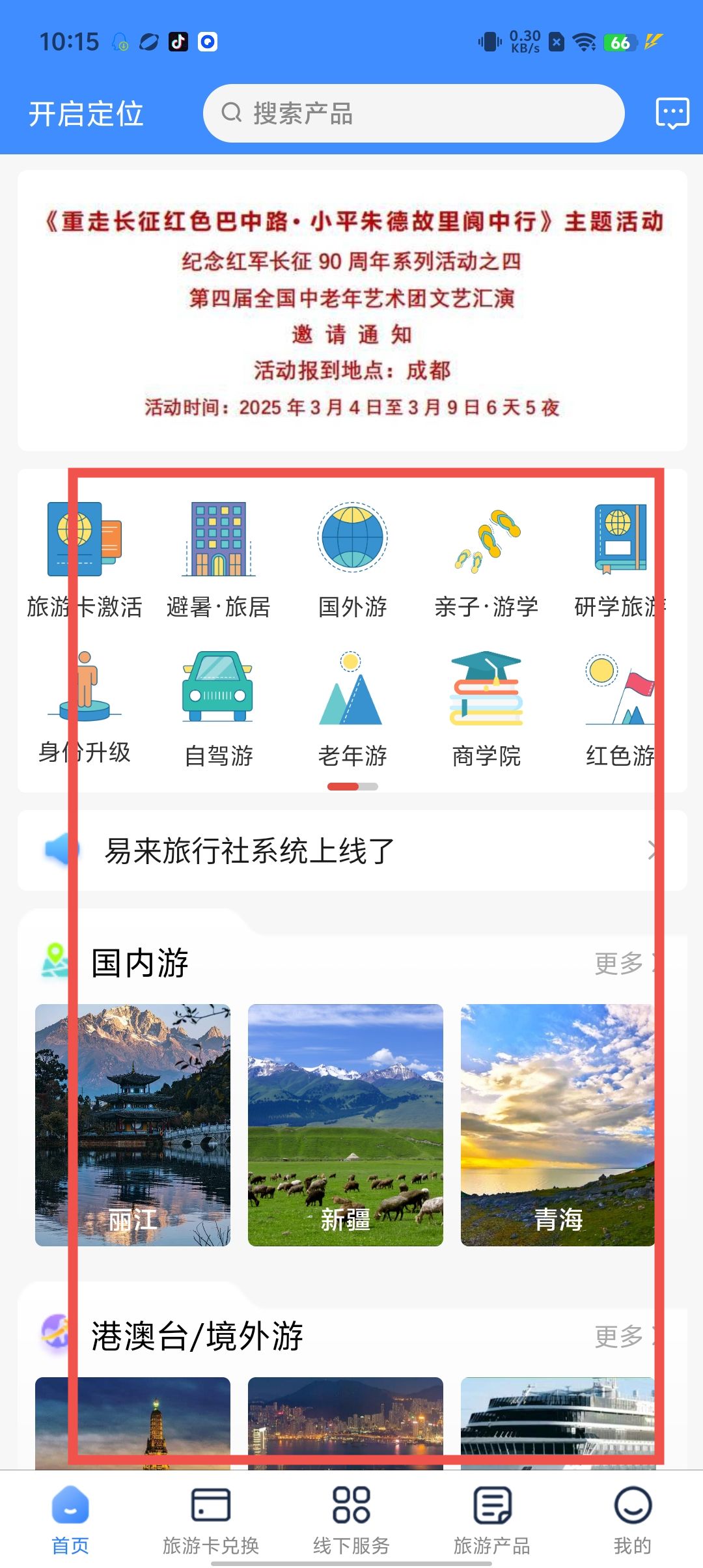The width and height of the screenshot is (703, 1568).
Task: Open the 重走长征 activity banner
Action: pos(352,311)
